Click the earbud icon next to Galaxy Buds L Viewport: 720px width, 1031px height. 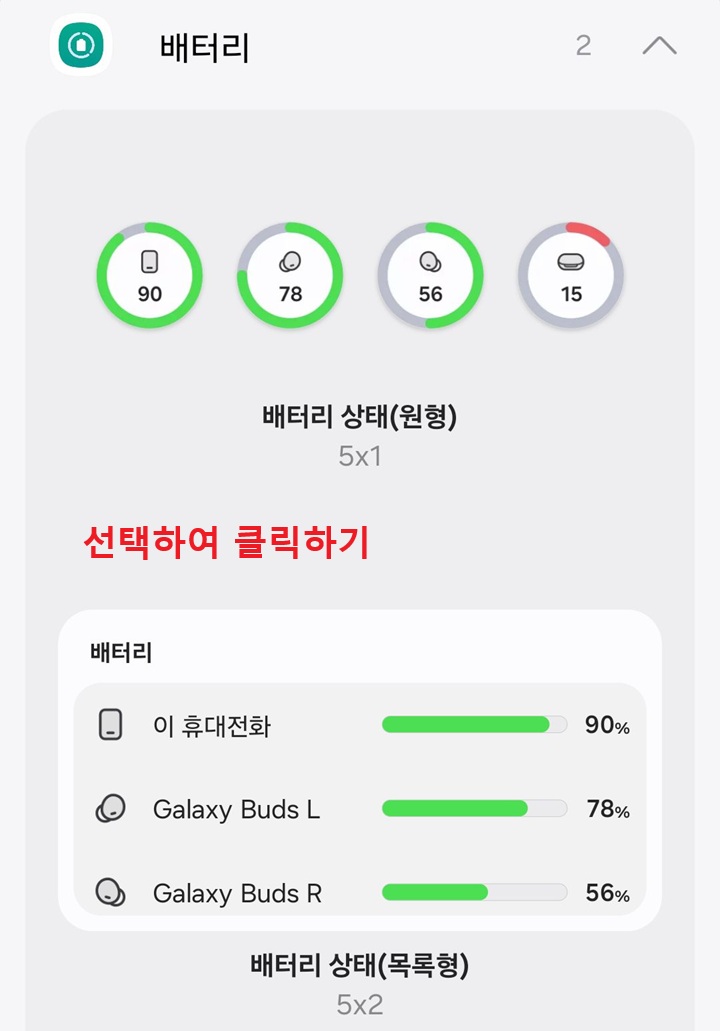coord(110,809)
